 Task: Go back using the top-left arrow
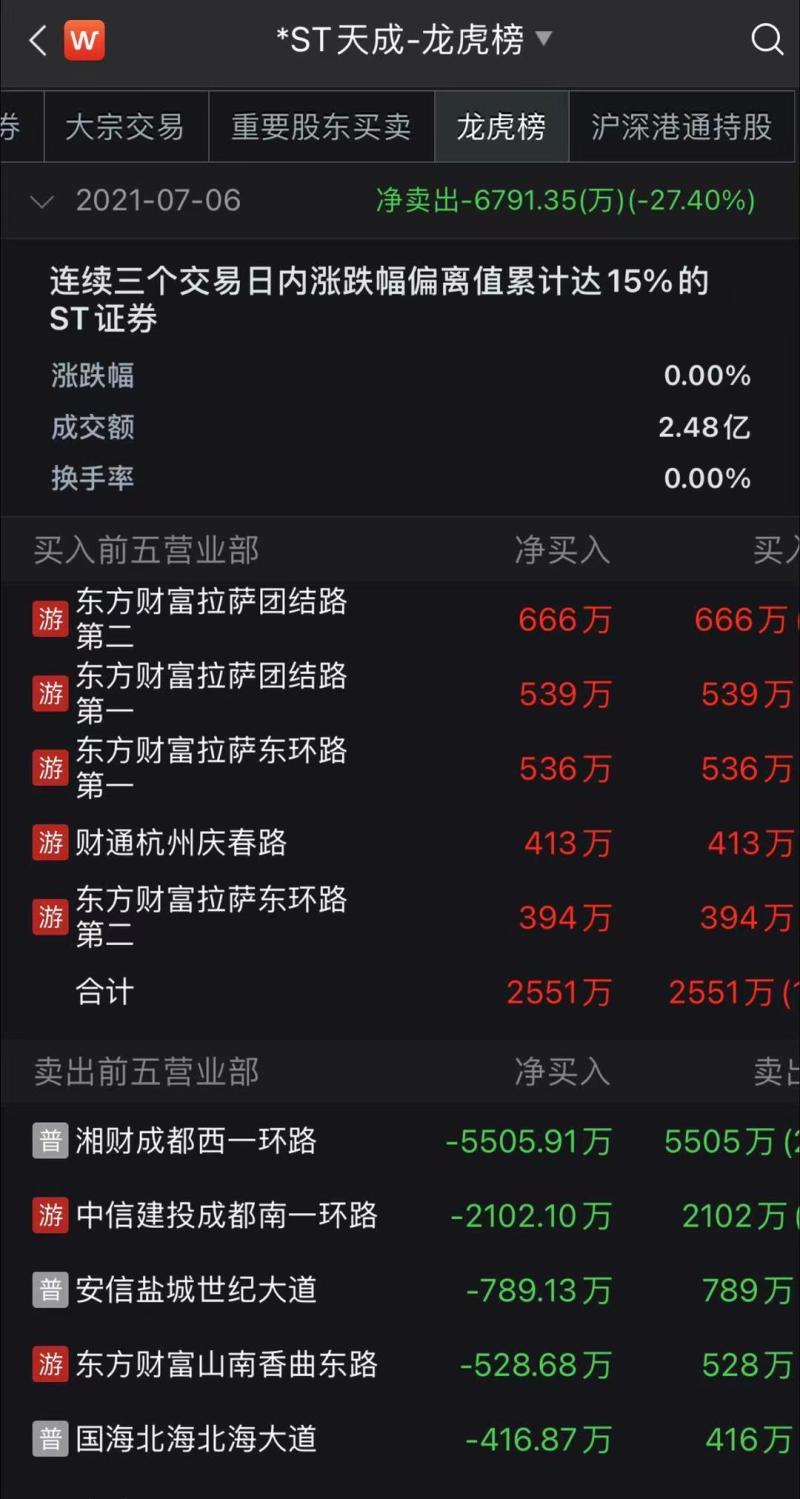pyautogui.click(x=37, y=41)
